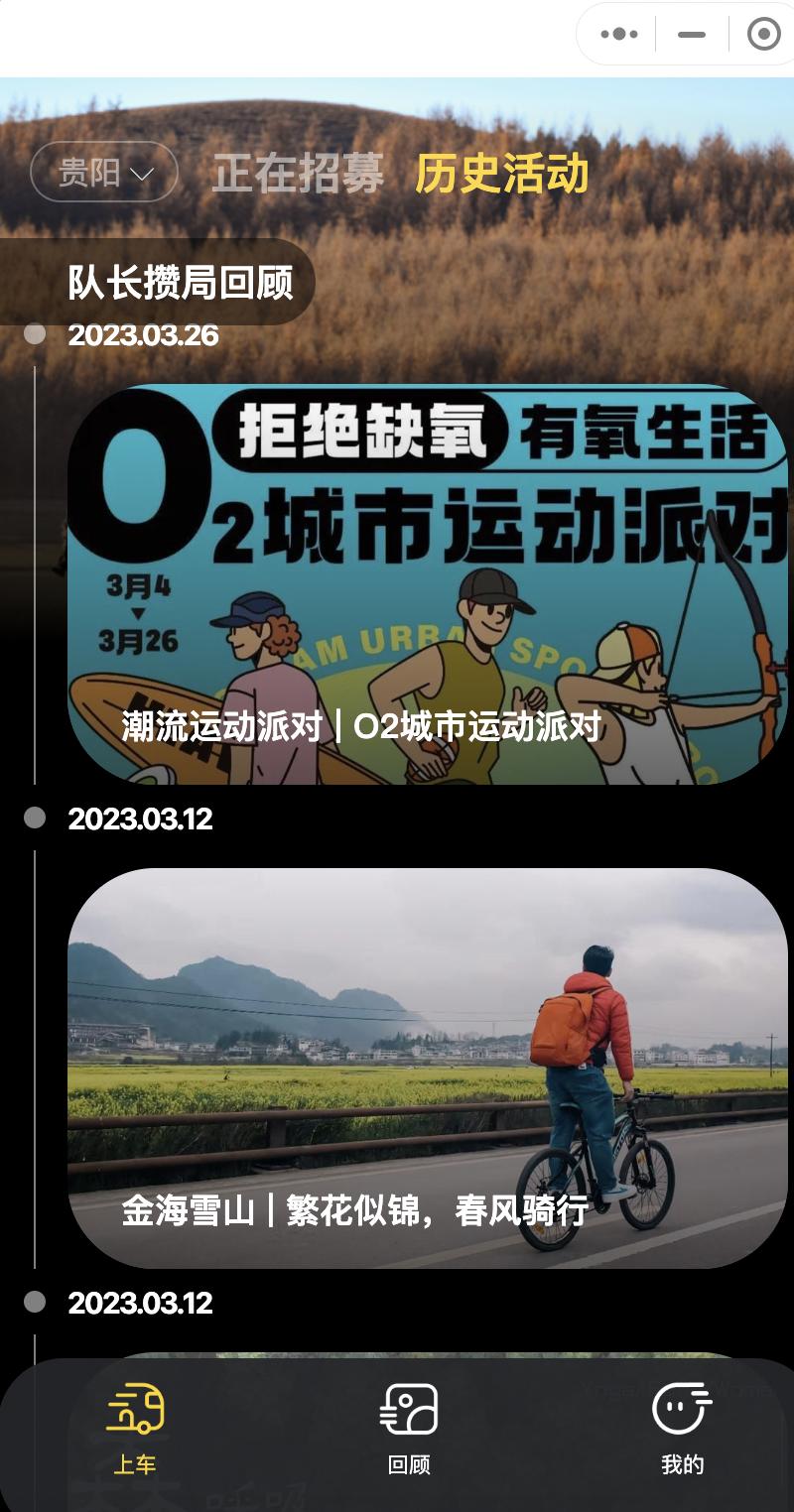This screenshot has width=794, height=1512.
Task: Open the mini program more options menu
Action: click(x=619, y=35)
